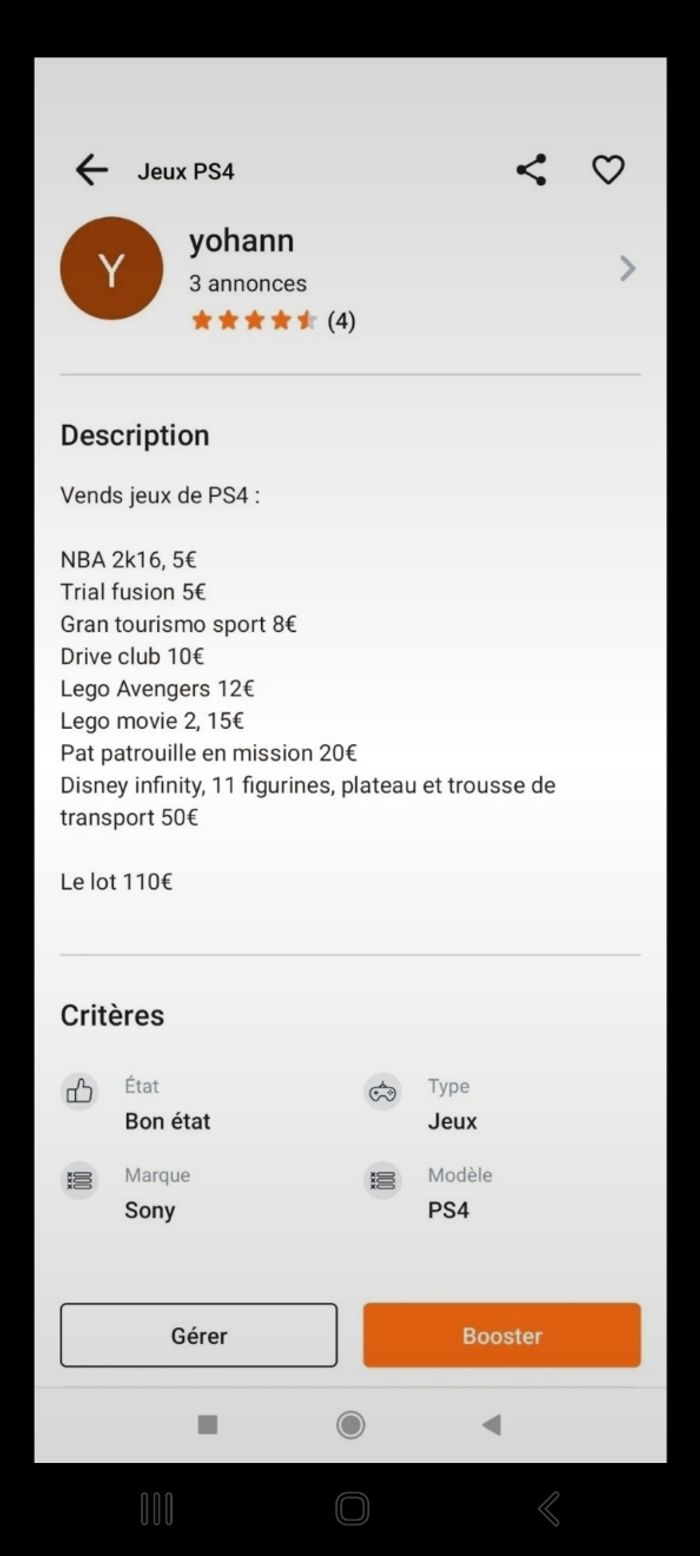
Task: Open recent apps with the square button
Action: click(x=208, y=1425)
